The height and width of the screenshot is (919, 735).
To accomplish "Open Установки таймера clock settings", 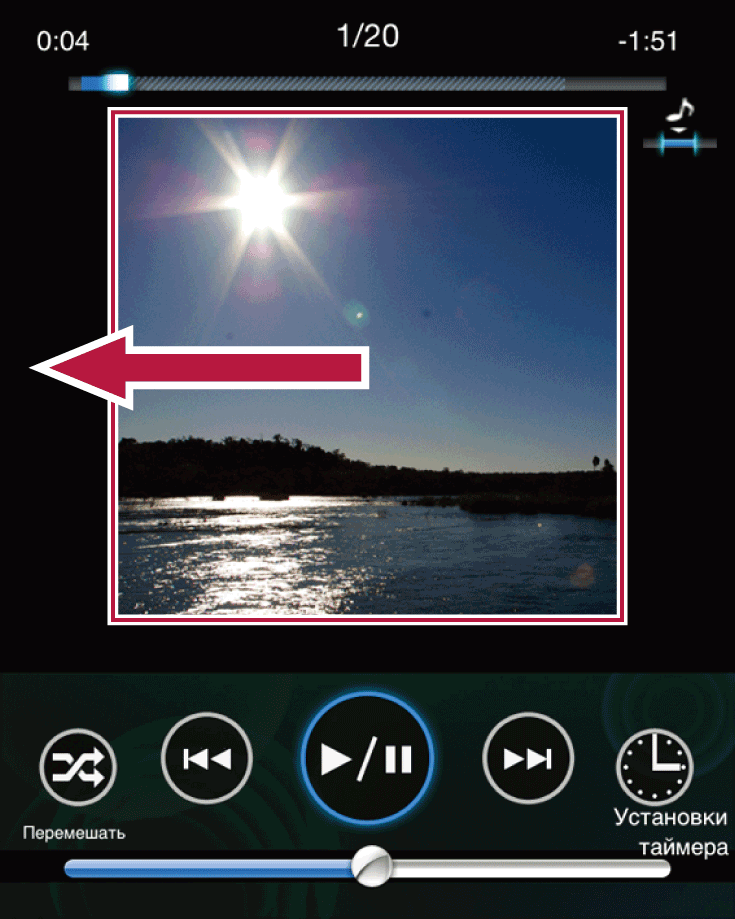I will pos(654,769).
